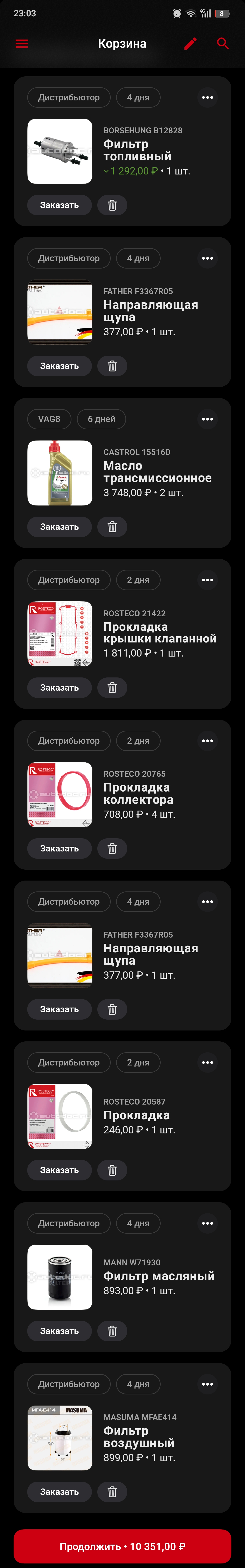The image size is (245, 1568).
Task: Continue to checkout for 10 351,00 ₽
Action: click(122, 1546)
